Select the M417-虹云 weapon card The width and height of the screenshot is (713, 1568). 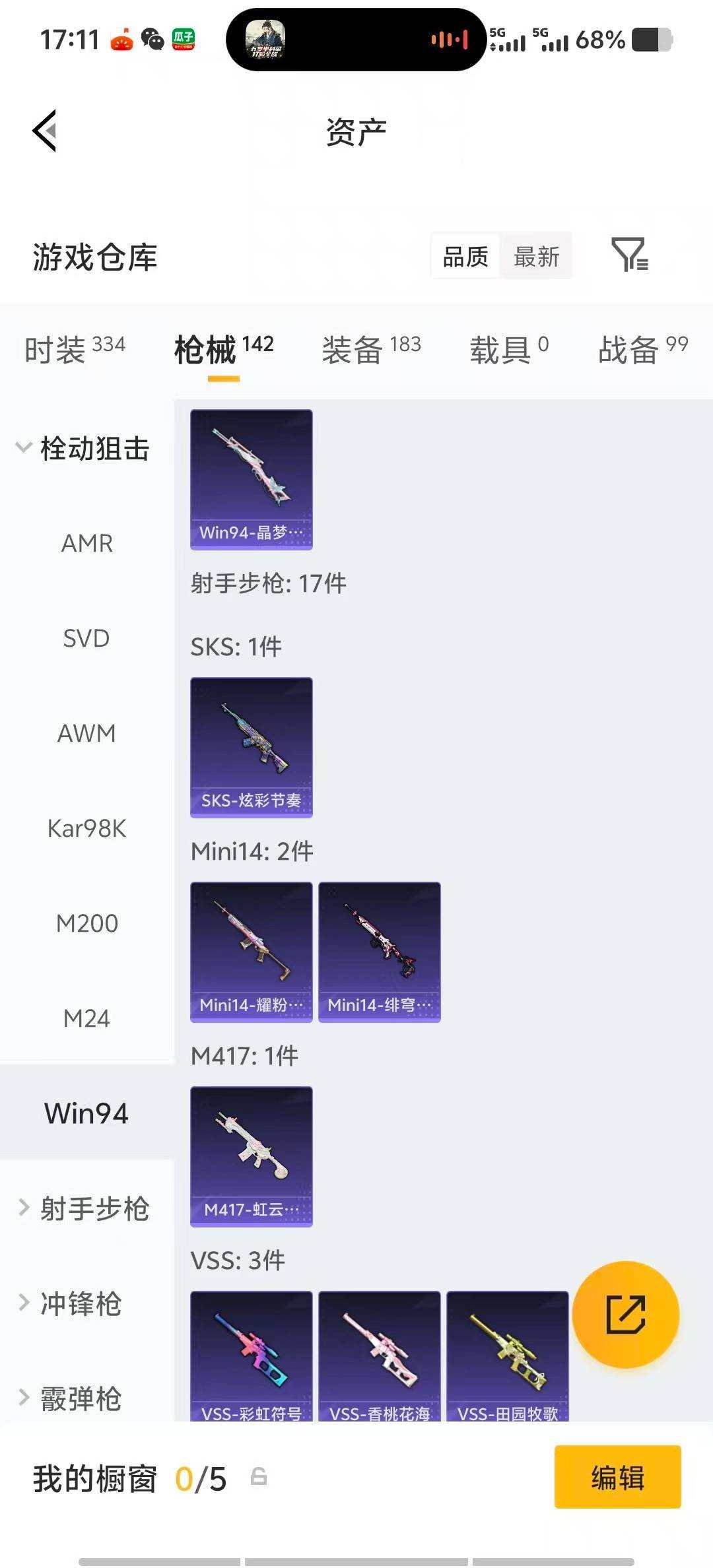point(251,1155)
